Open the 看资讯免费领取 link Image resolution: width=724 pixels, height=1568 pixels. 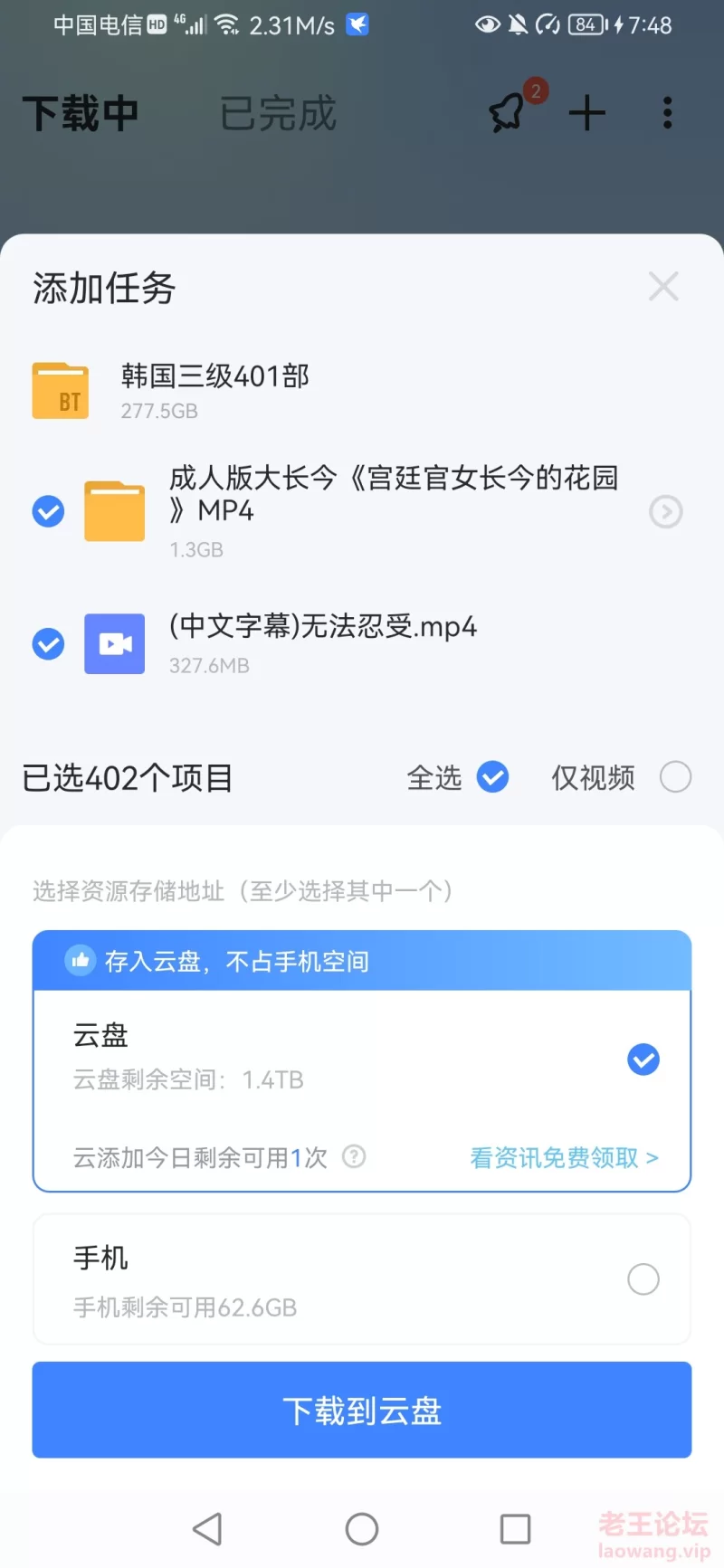[564, 1157]
